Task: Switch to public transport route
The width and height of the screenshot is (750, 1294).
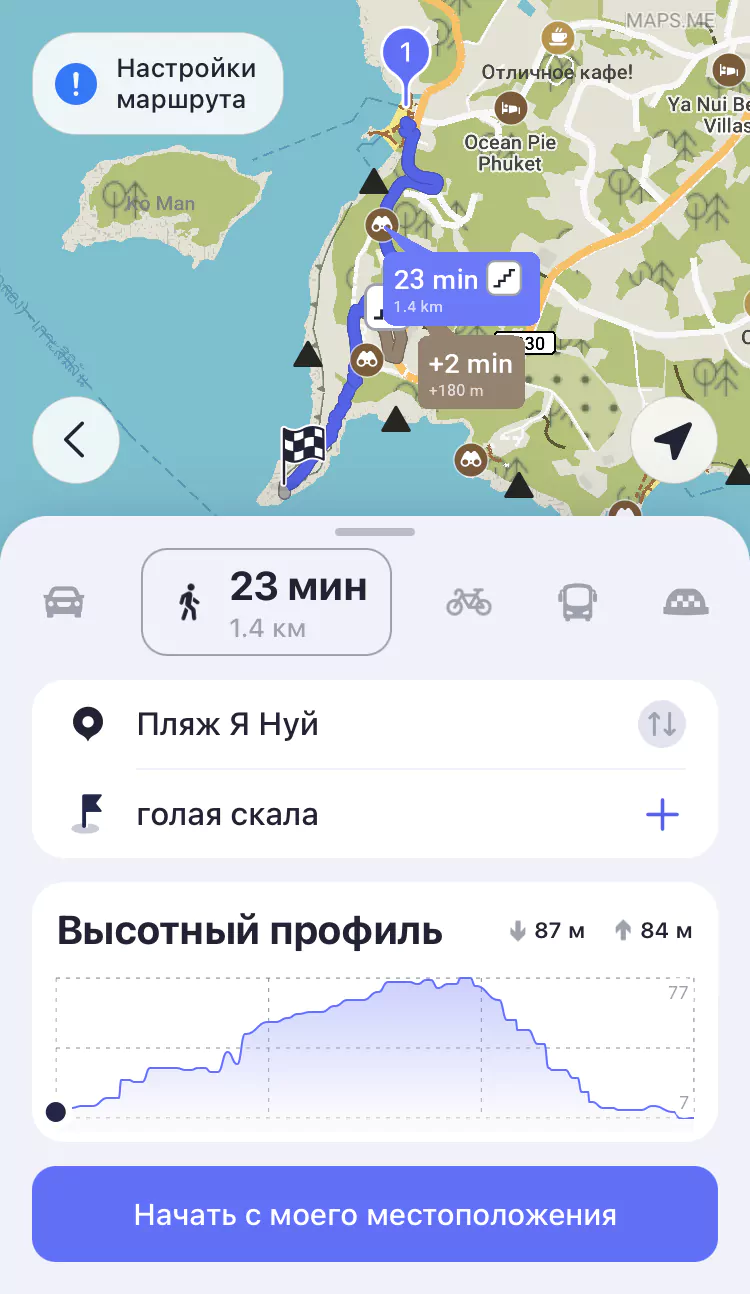Action: point(578,602)
